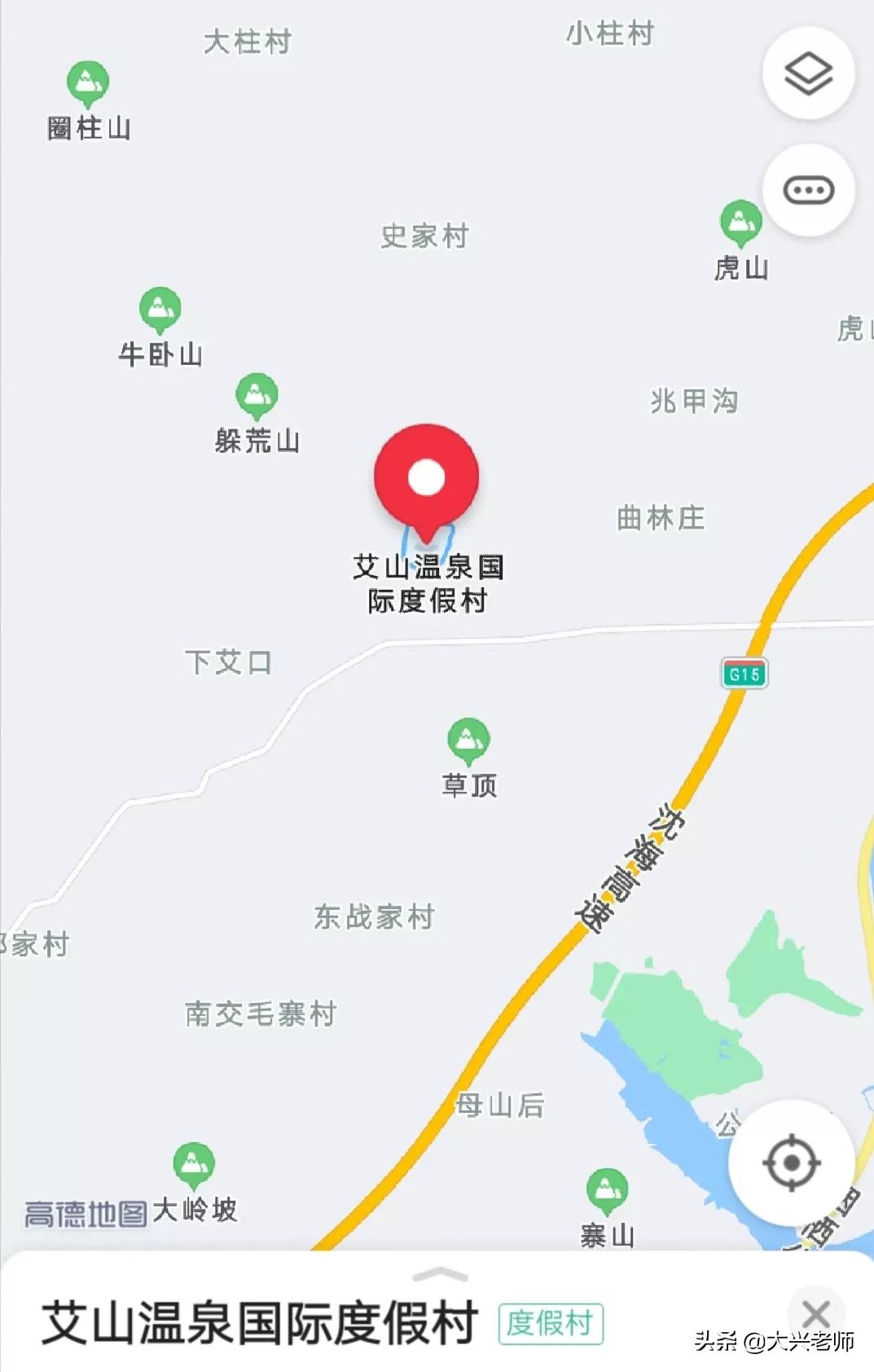This screenshot has width=874, height=1372.
Task: Tap the more options ellipsis icon
Action: 807,187
